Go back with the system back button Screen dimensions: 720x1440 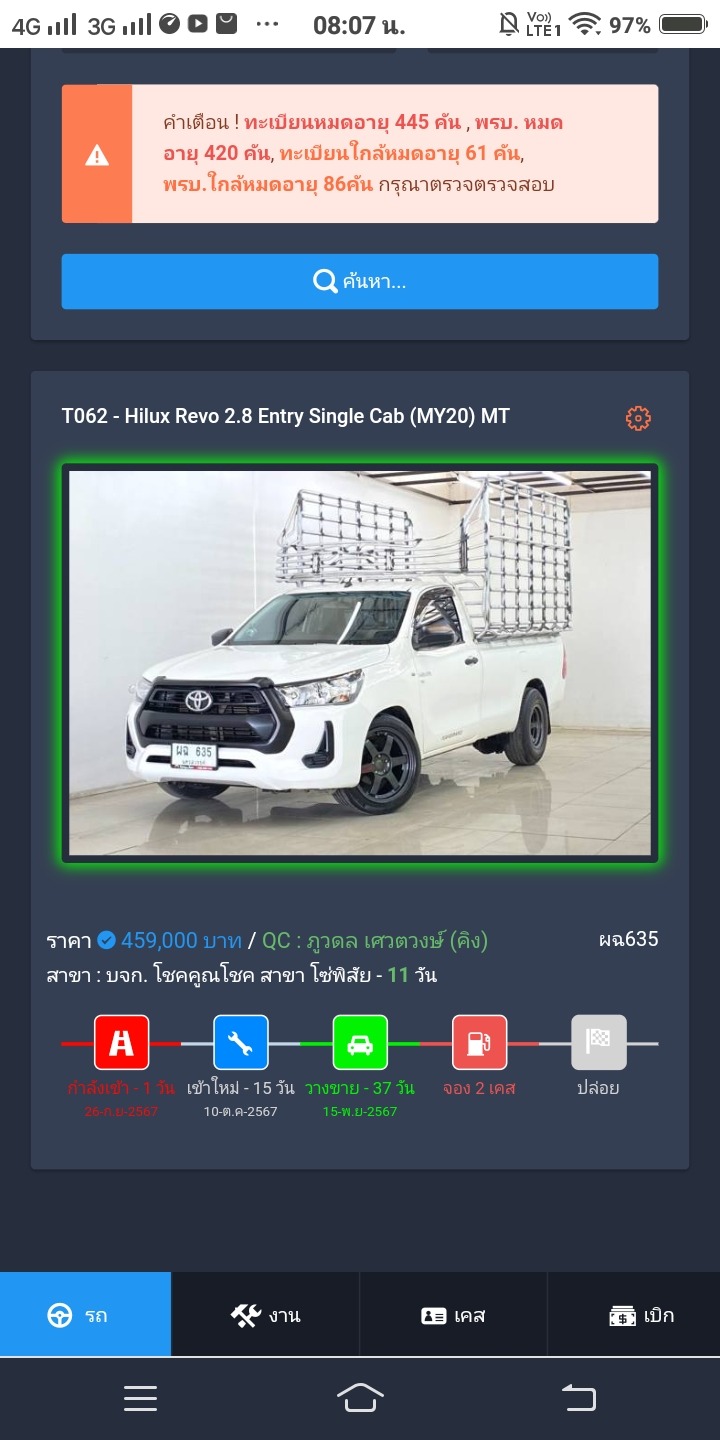click(579, 1398)
